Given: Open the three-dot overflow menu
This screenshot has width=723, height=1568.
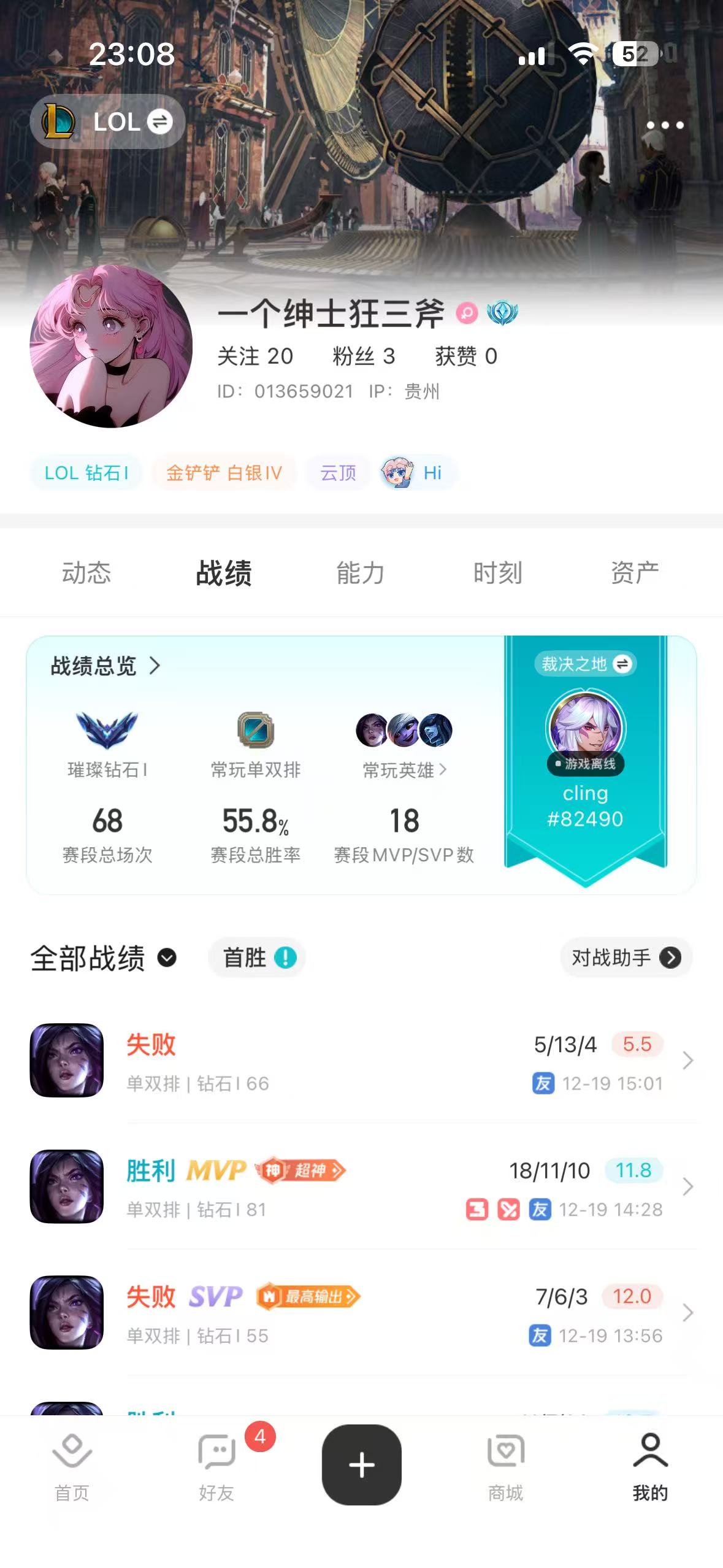Looking at the screenshot, I should click(665, 125).
